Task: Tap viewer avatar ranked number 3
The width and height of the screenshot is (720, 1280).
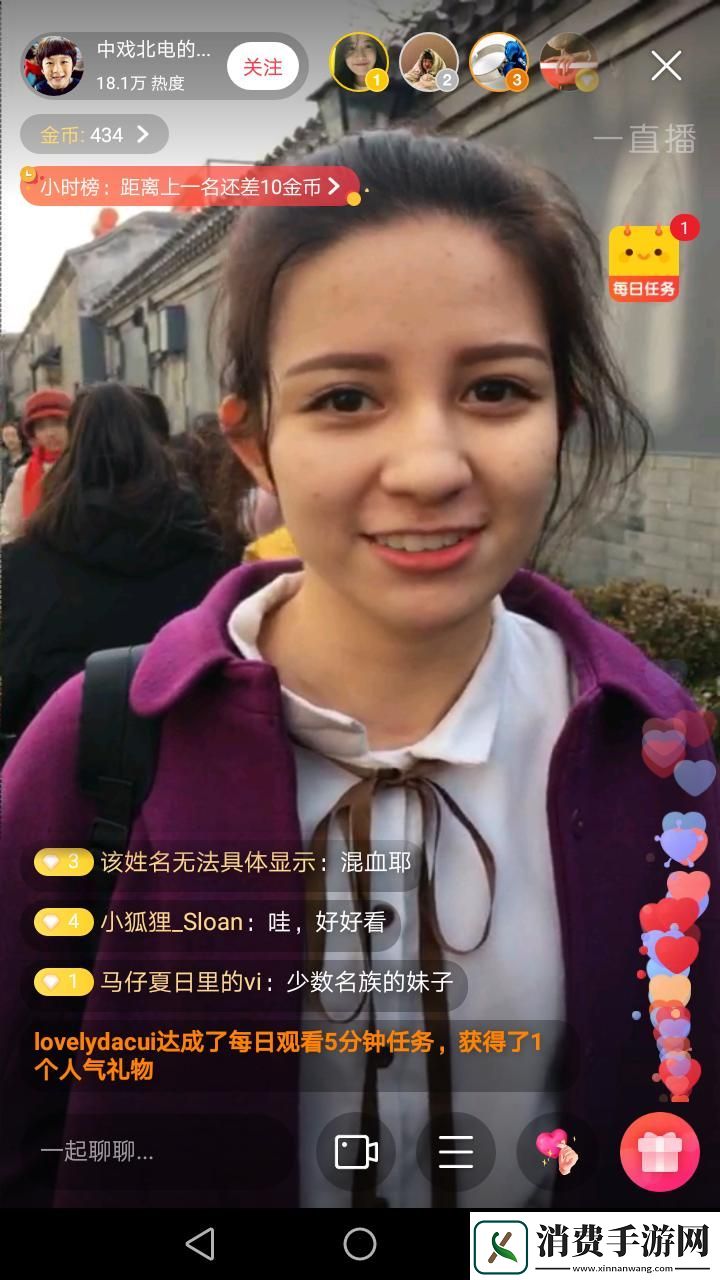Action: tap(500, 62)
